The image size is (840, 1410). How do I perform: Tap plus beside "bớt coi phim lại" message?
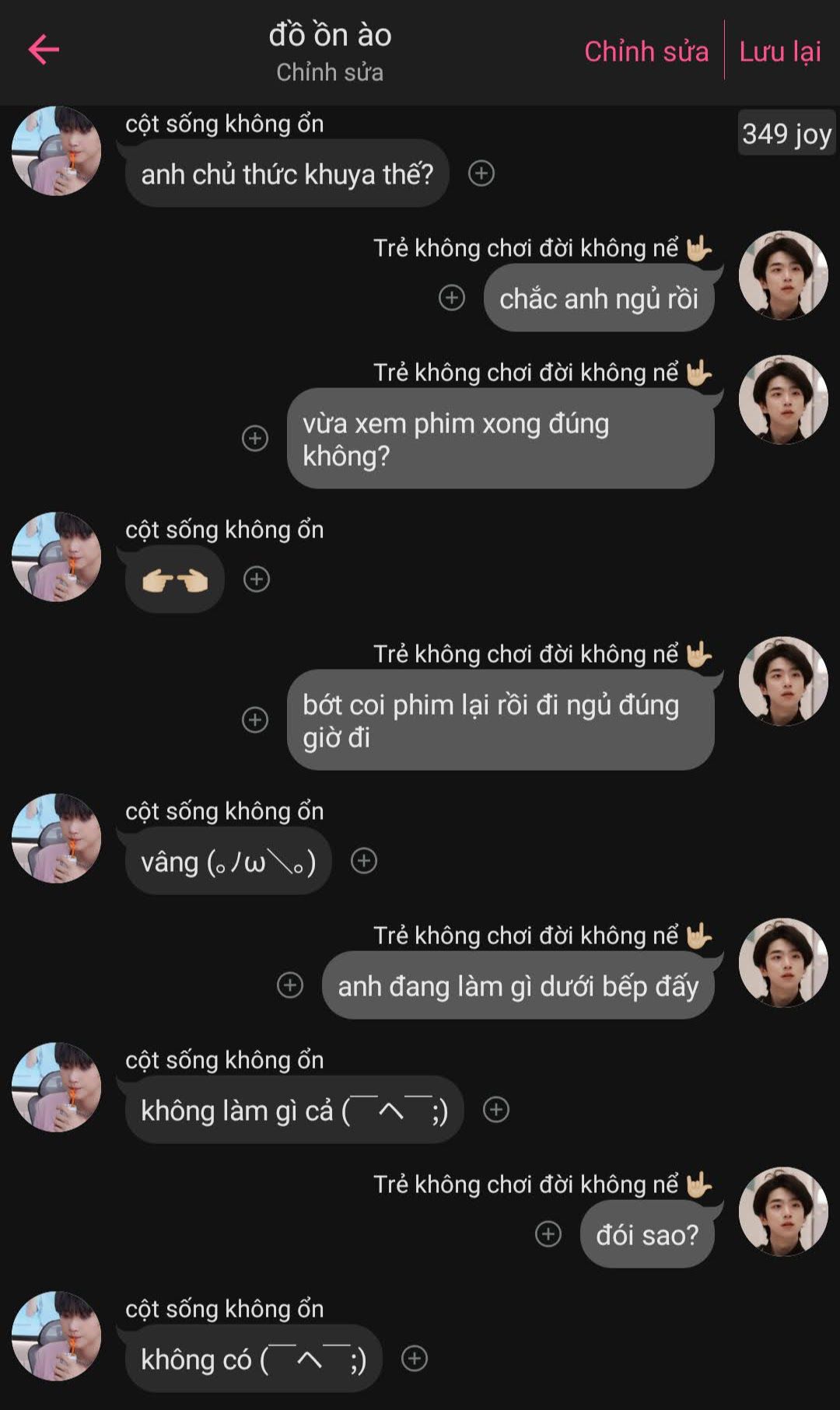255,720
